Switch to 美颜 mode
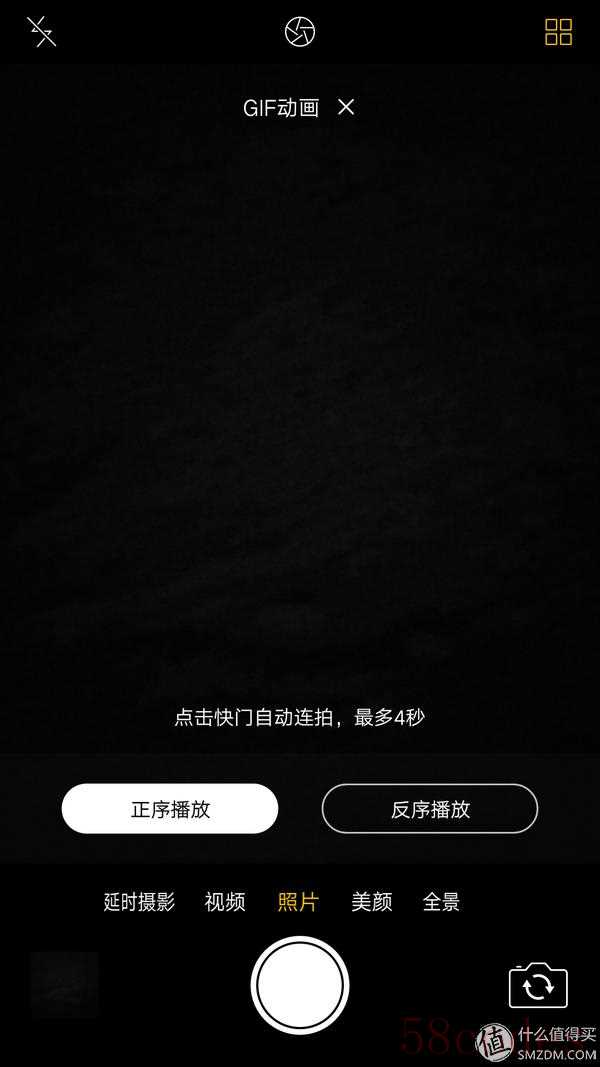This screenshot has width=600, height=1067. click(372, 902)
